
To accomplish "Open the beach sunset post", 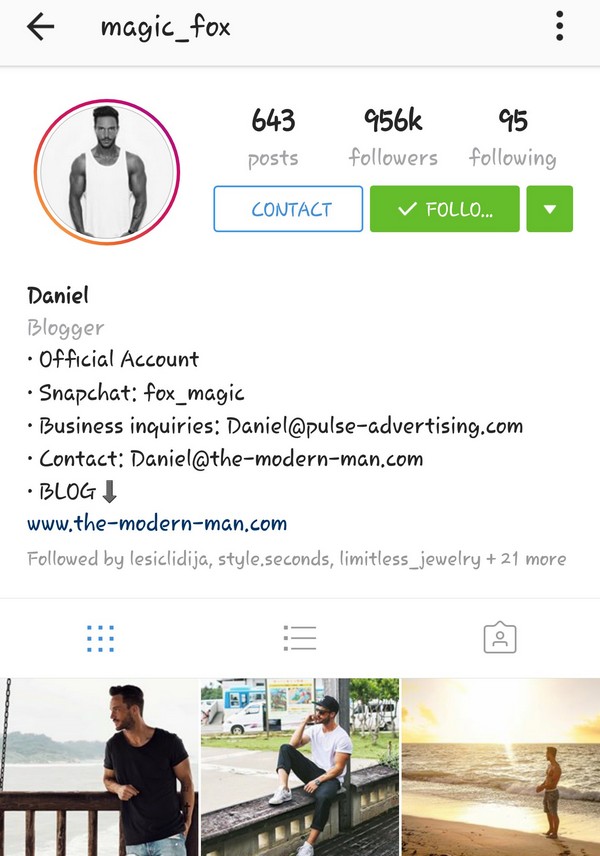I will click(500, 767).
